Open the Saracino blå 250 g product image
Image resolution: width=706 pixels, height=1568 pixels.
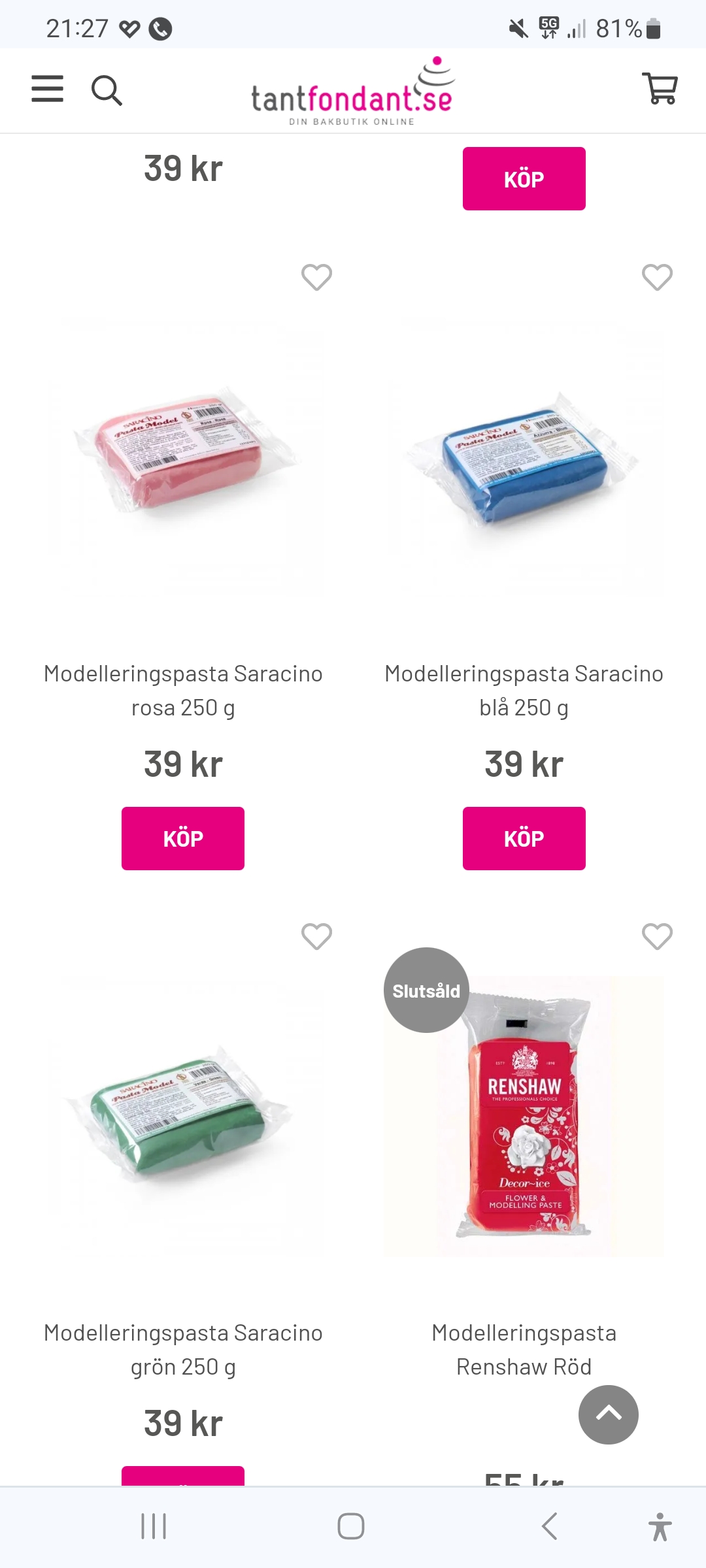tap(524, 457)
